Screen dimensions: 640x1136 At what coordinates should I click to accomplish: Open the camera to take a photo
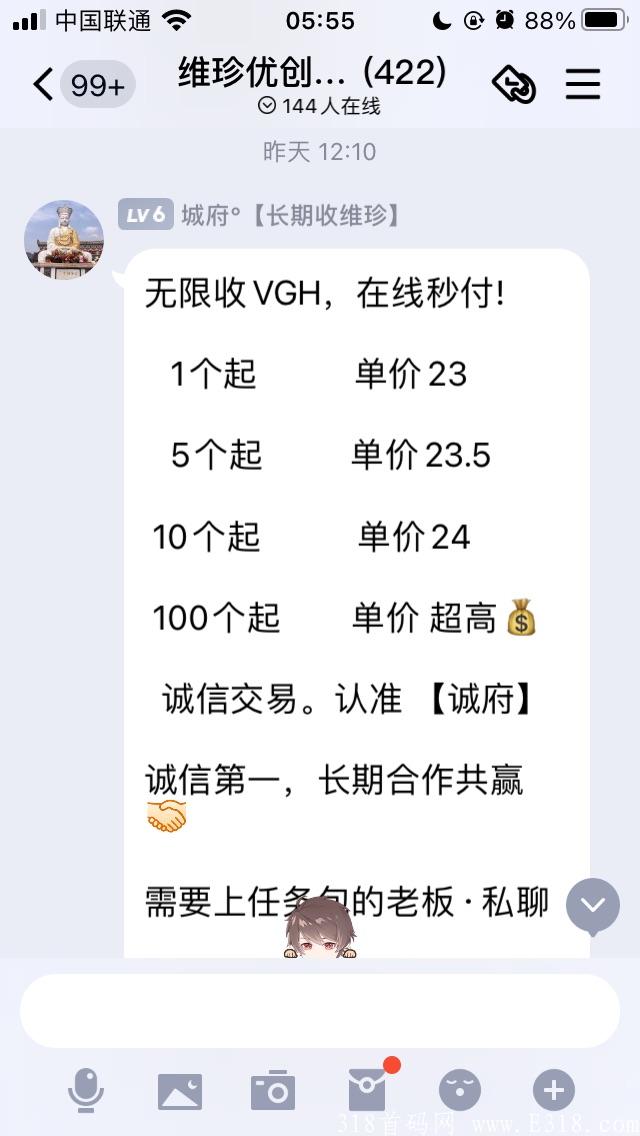tap(273, 1090)
